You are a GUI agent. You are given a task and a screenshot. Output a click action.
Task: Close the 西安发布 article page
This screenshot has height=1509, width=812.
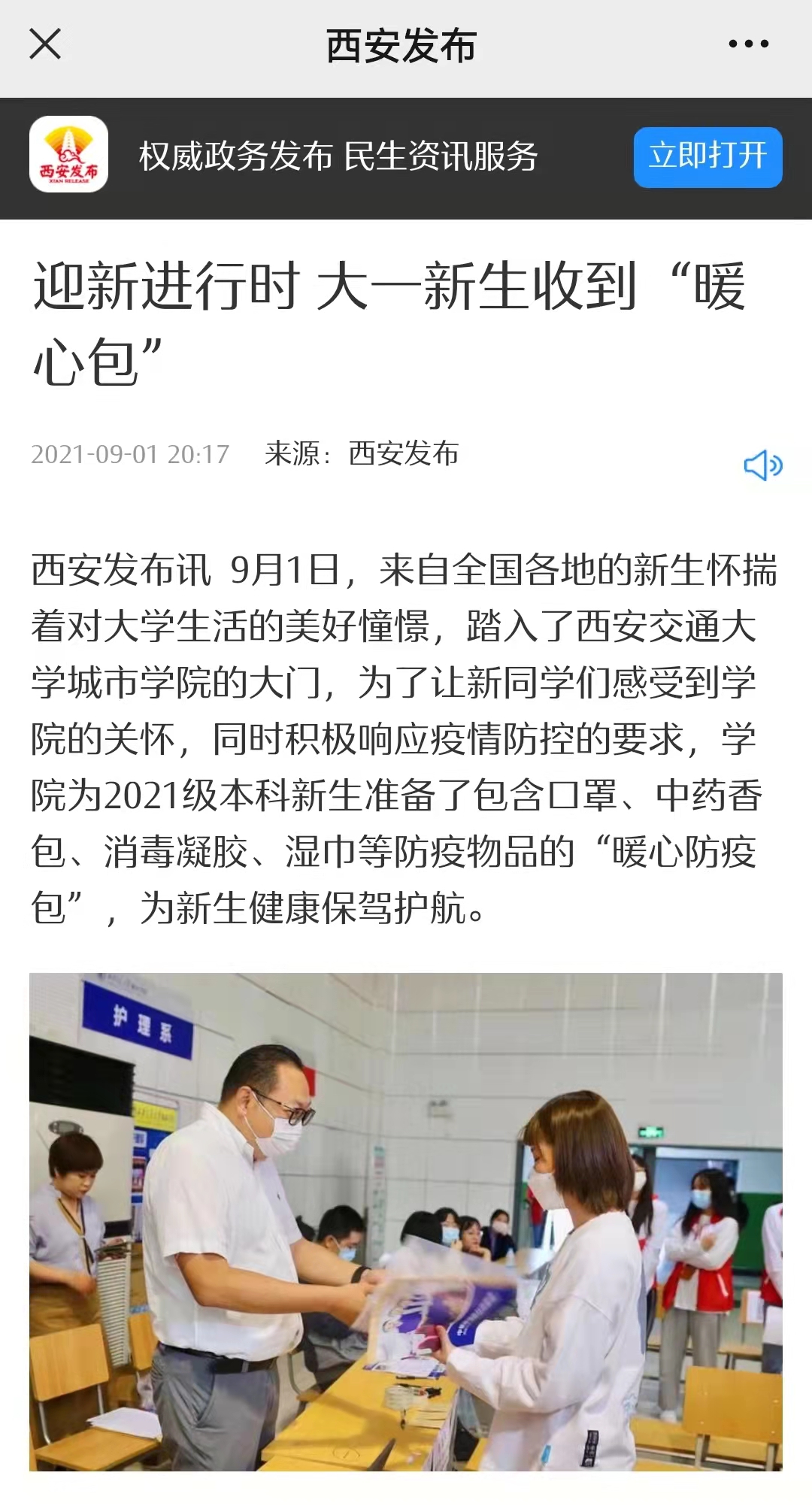[45, 44]
